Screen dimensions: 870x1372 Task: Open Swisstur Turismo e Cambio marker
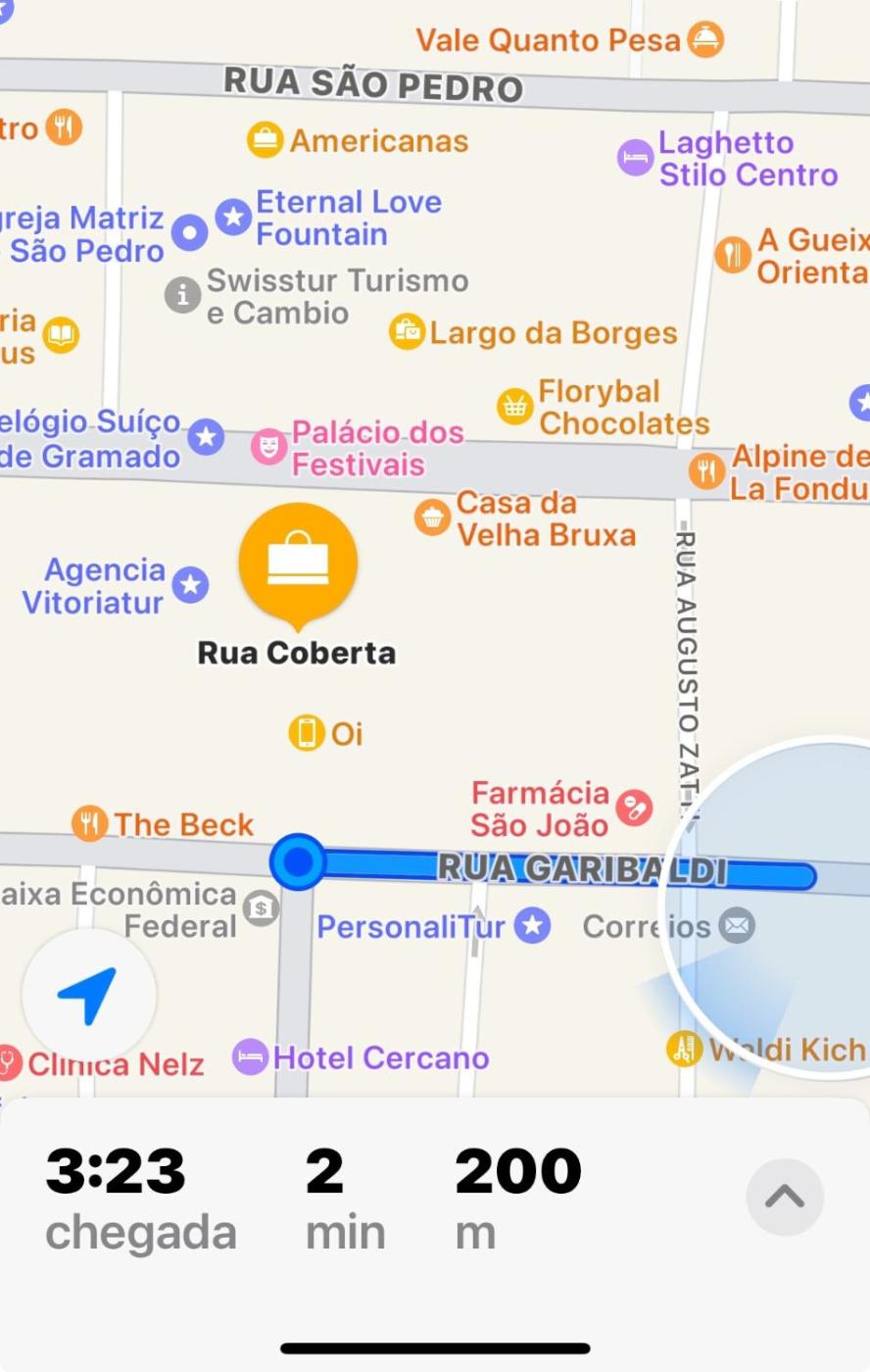[182, 295]
